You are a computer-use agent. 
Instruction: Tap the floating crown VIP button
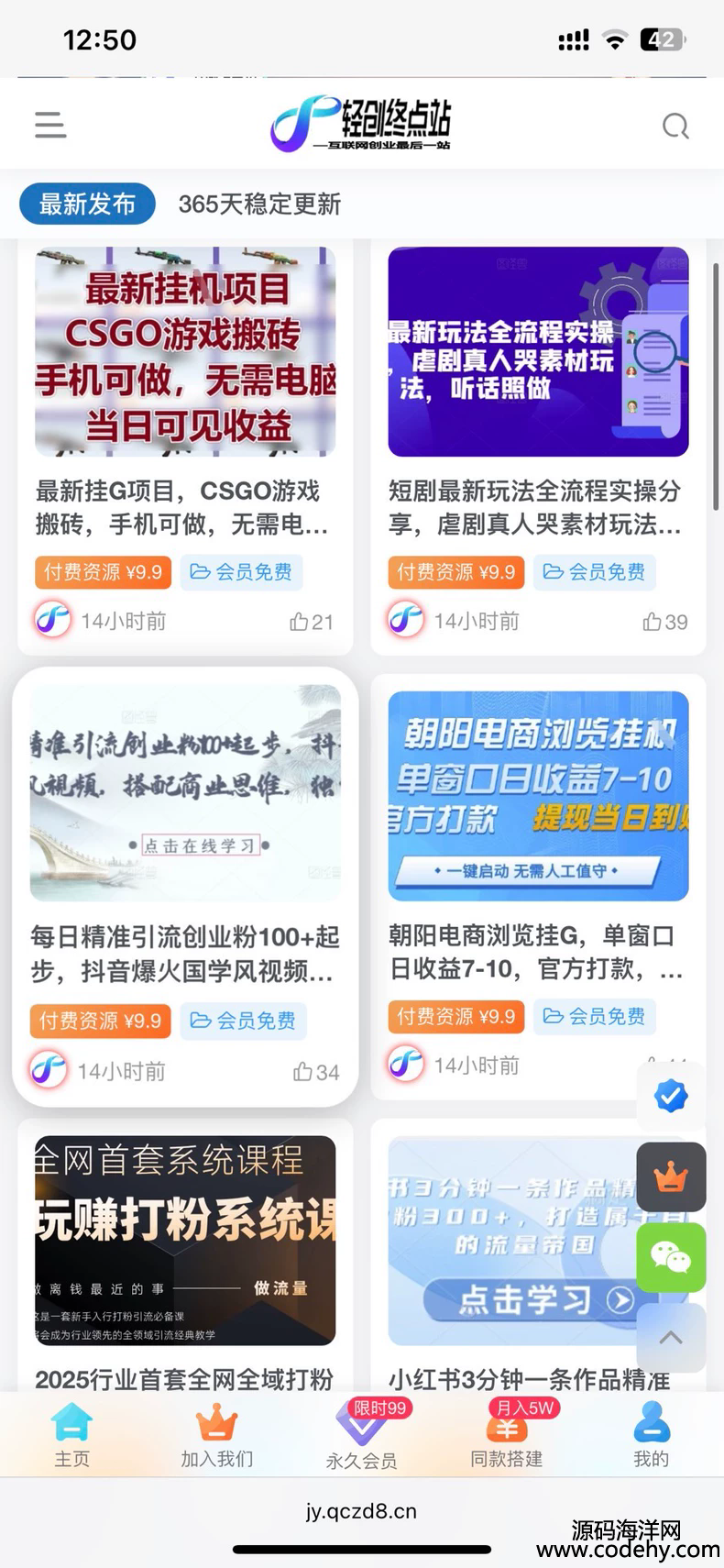tap(671, 1176)
